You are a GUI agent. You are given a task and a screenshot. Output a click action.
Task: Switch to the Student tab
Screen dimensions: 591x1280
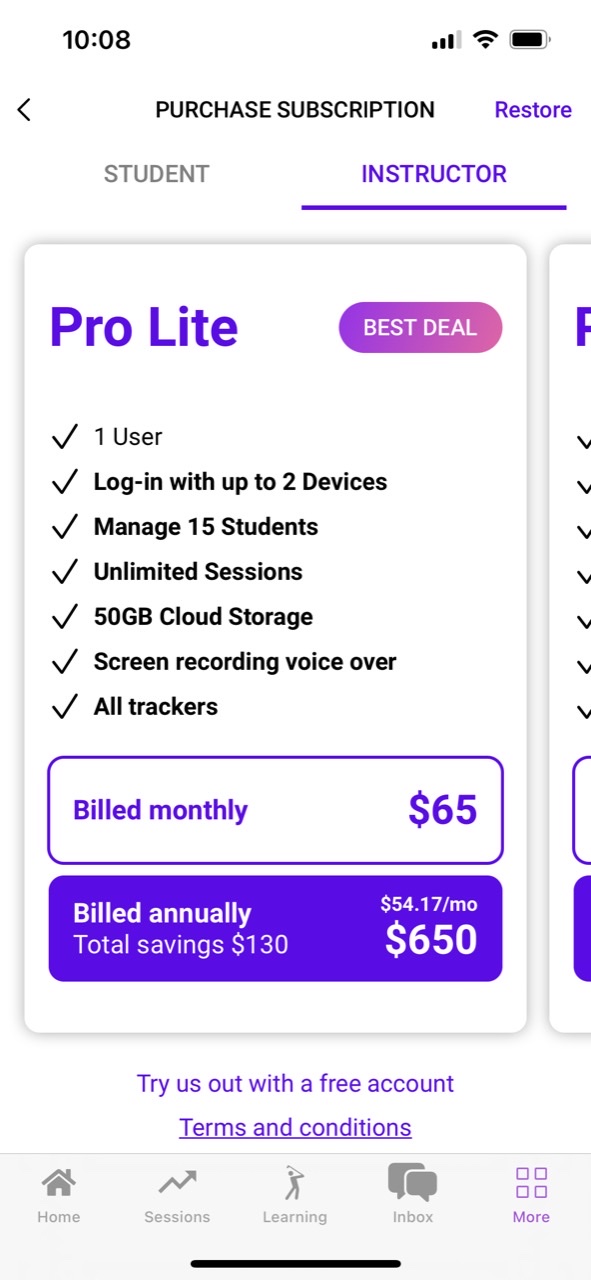tap(156, 174)
